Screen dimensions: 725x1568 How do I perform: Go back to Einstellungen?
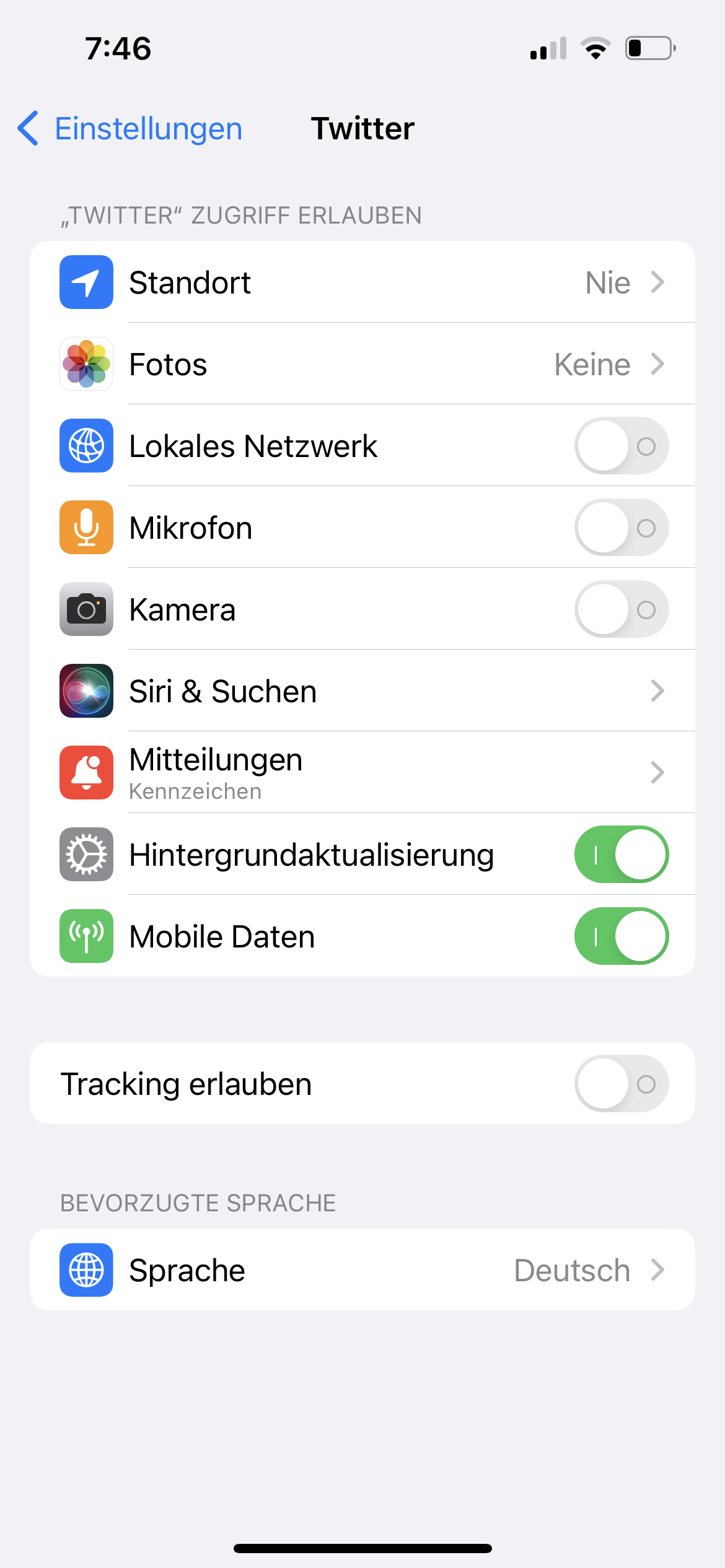130,129
